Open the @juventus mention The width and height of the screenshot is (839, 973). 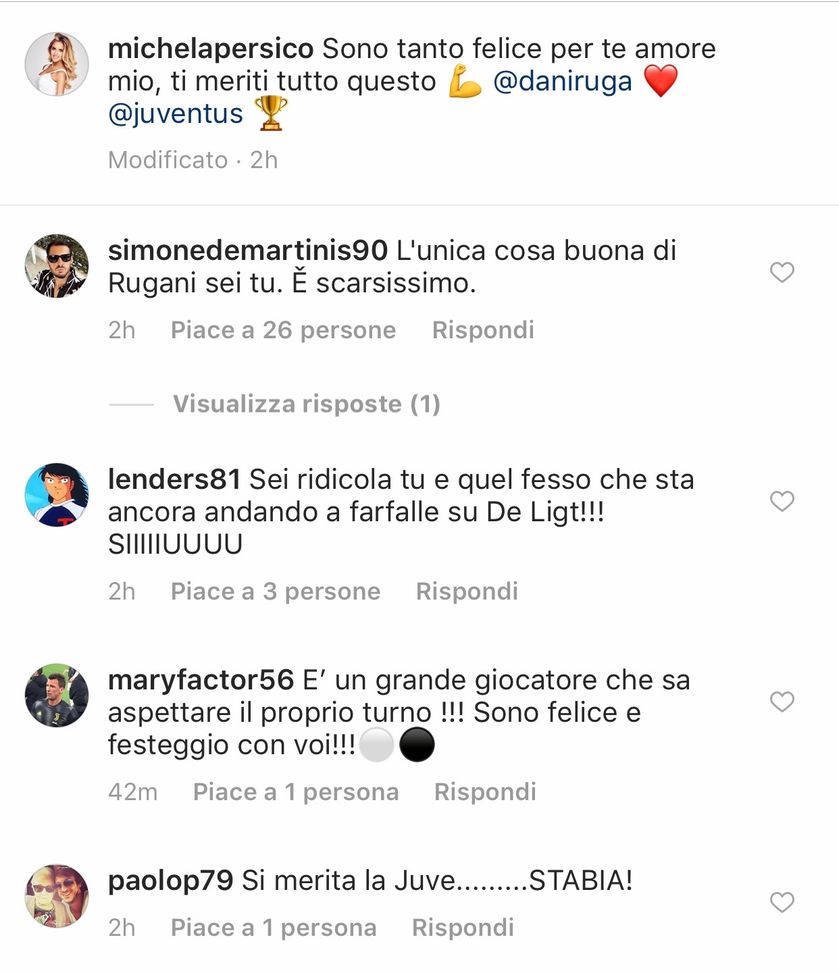pyautogui.click(x=176, y=114)
